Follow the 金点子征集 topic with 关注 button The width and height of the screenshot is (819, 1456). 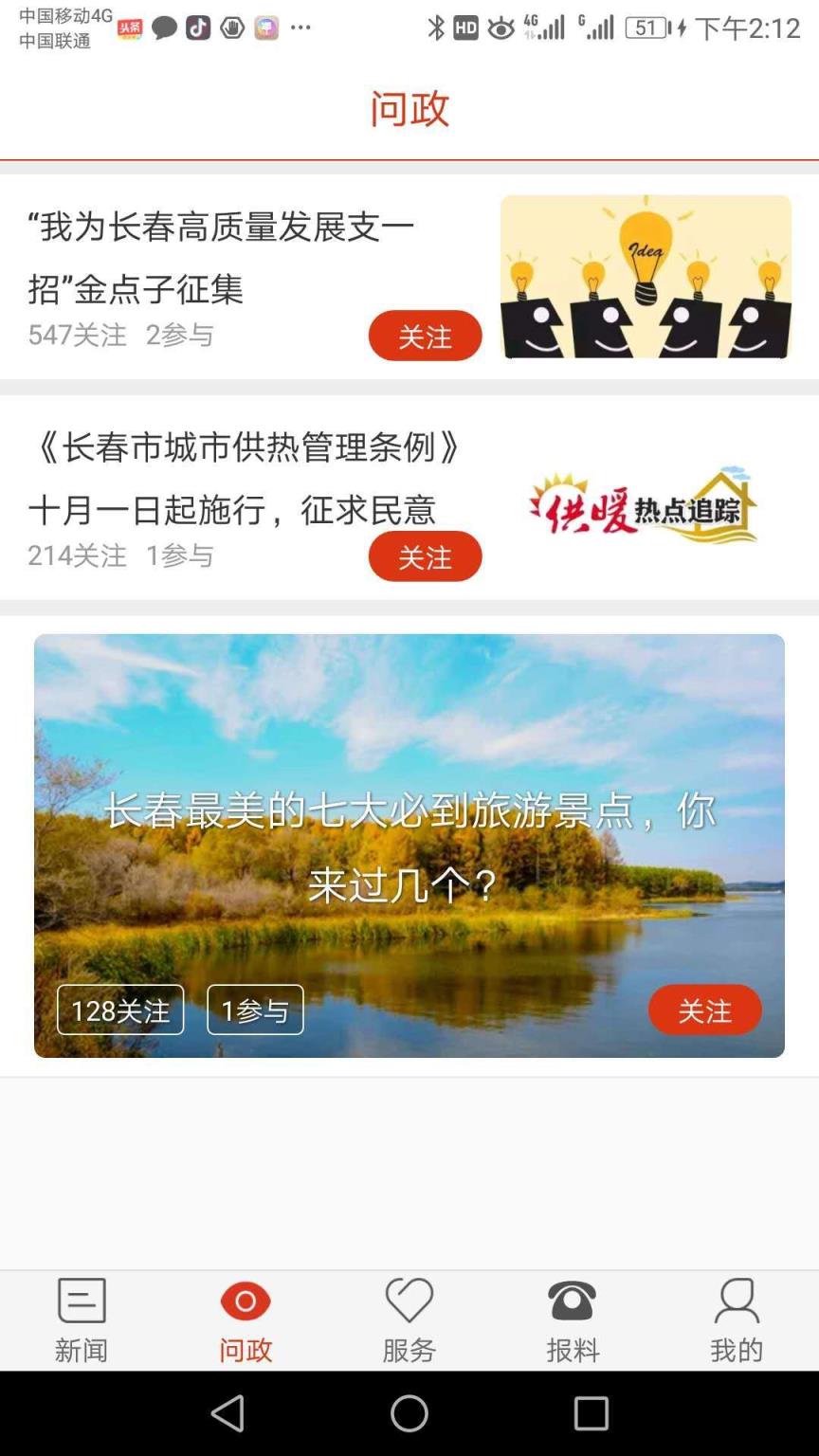425,336
